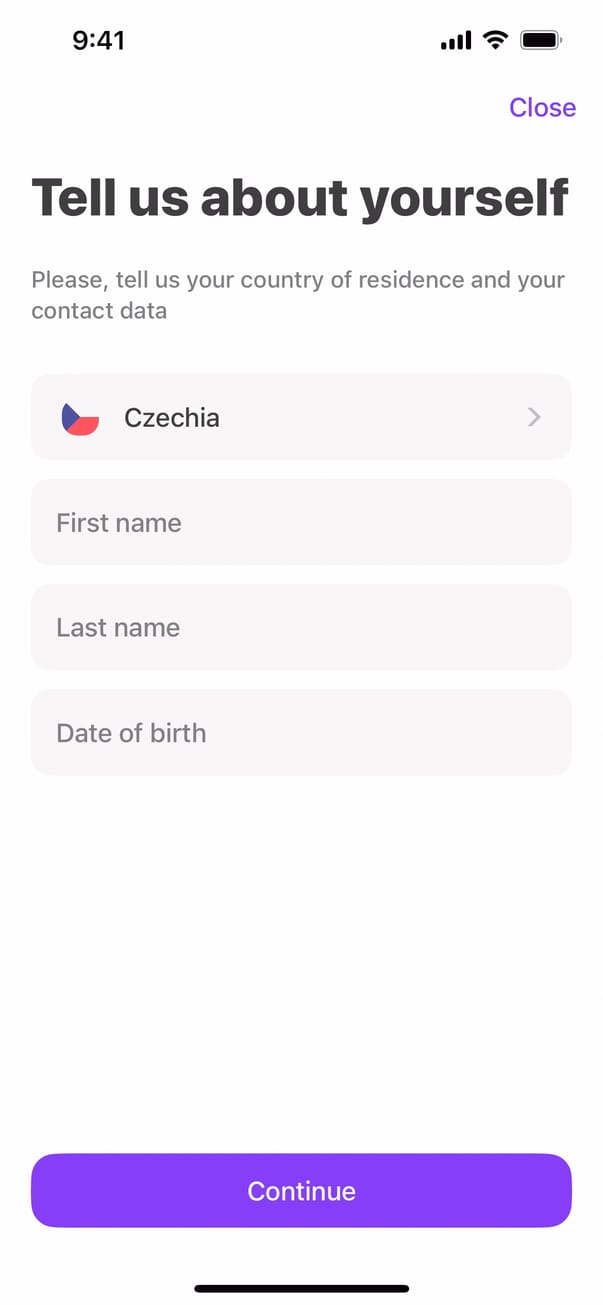Open the Czechia country selector
Screen dimensions: 603x1305
coord(301,417)
